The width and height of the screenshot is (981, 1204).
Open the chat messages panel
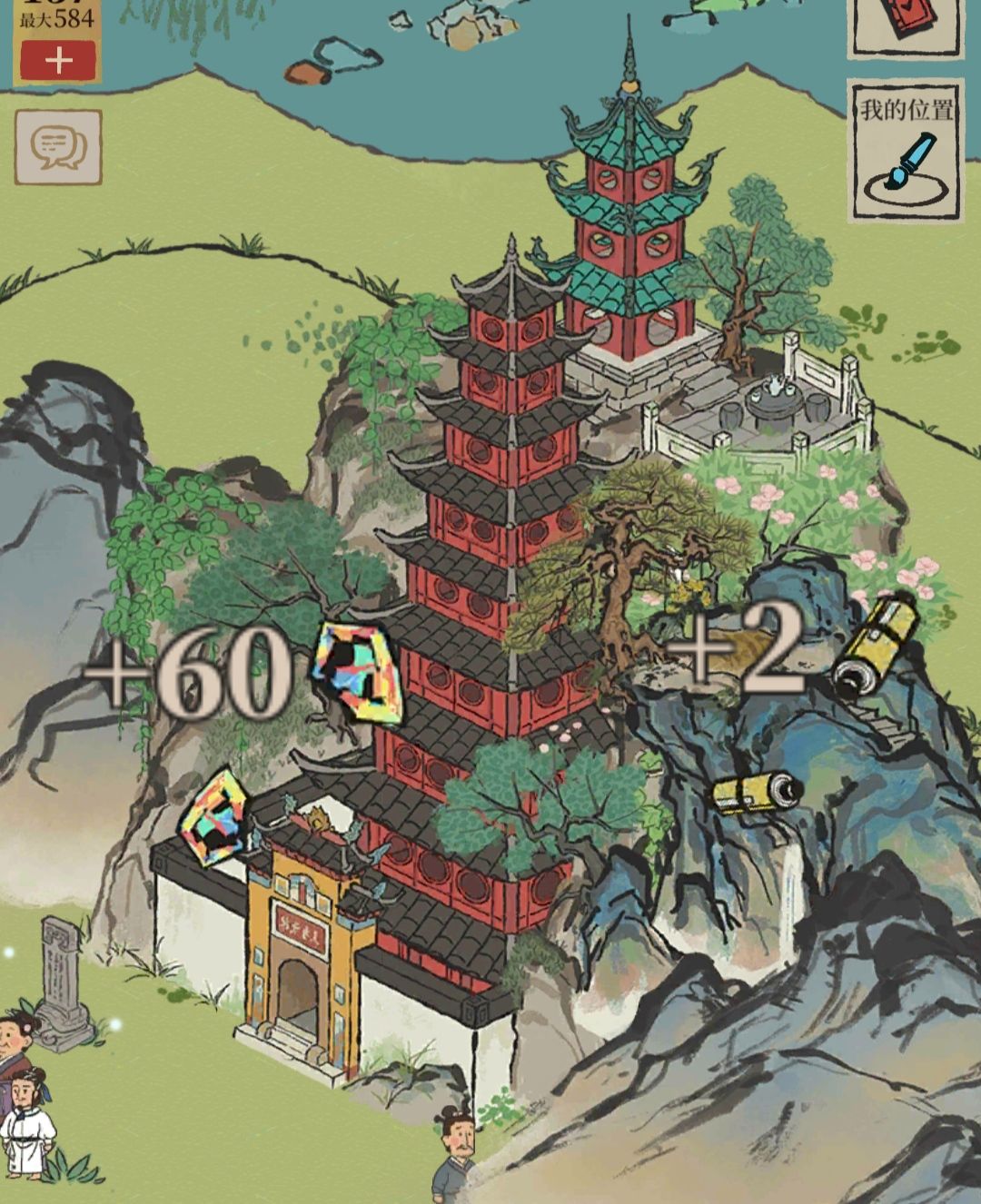60,147
